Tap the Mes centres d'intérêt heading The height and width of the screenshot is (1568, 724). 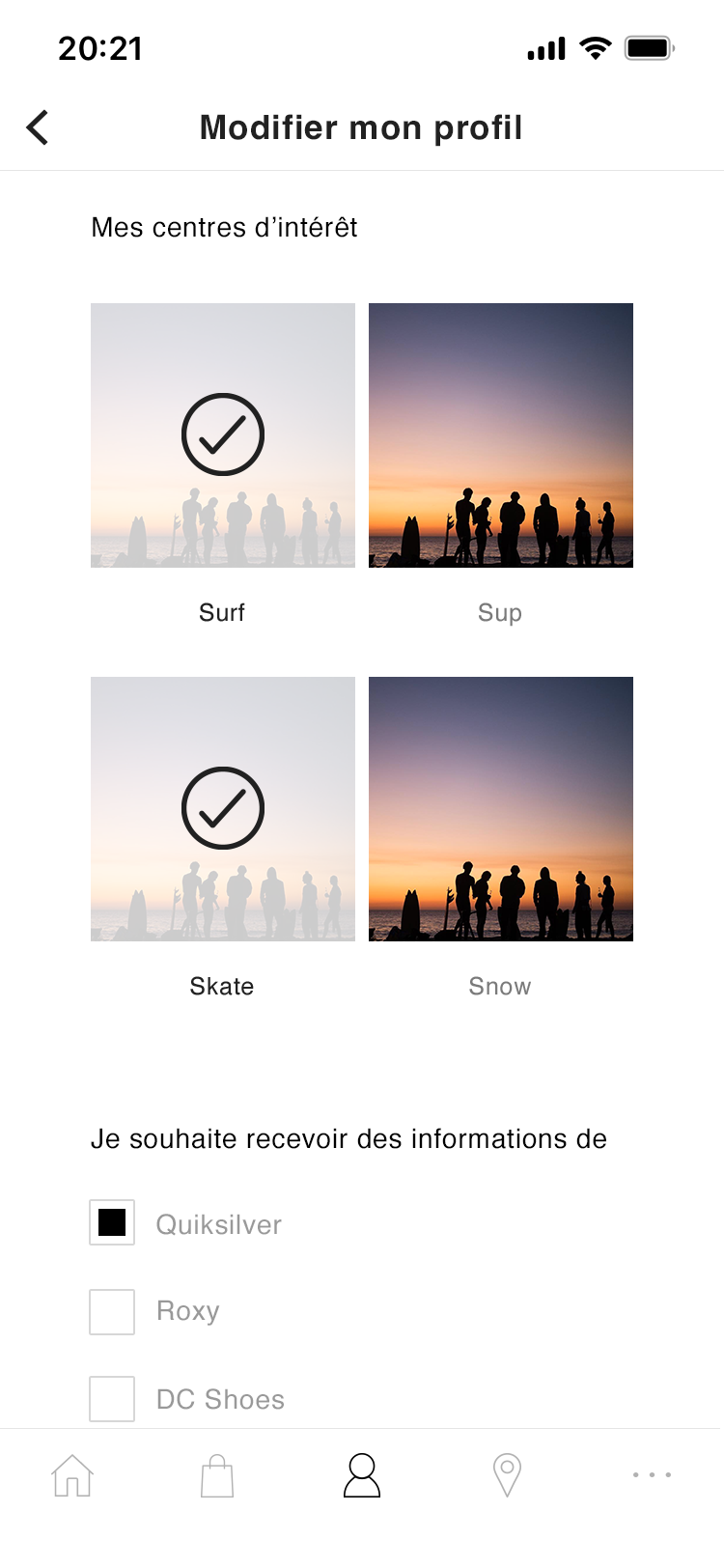point(224,228)
